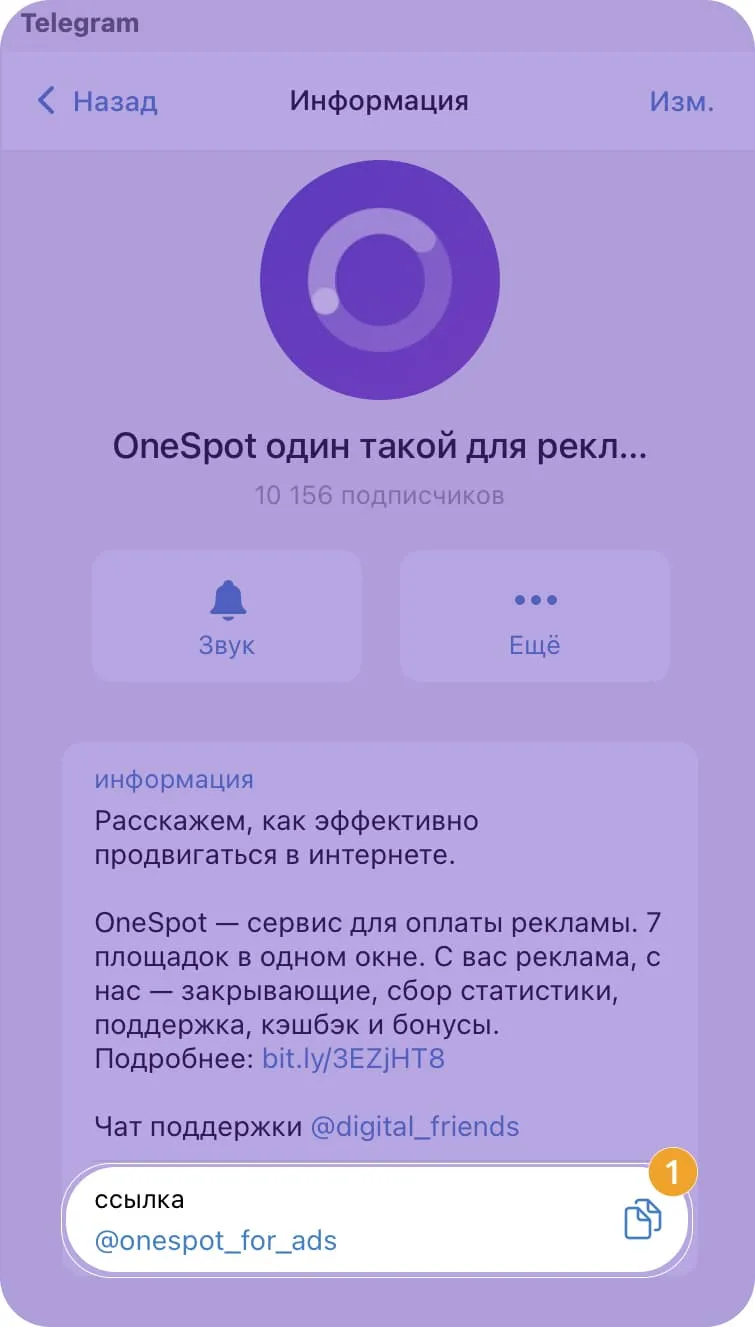
Task: Copy the channel link with copy icon
Action: [x=643, y=1221]
